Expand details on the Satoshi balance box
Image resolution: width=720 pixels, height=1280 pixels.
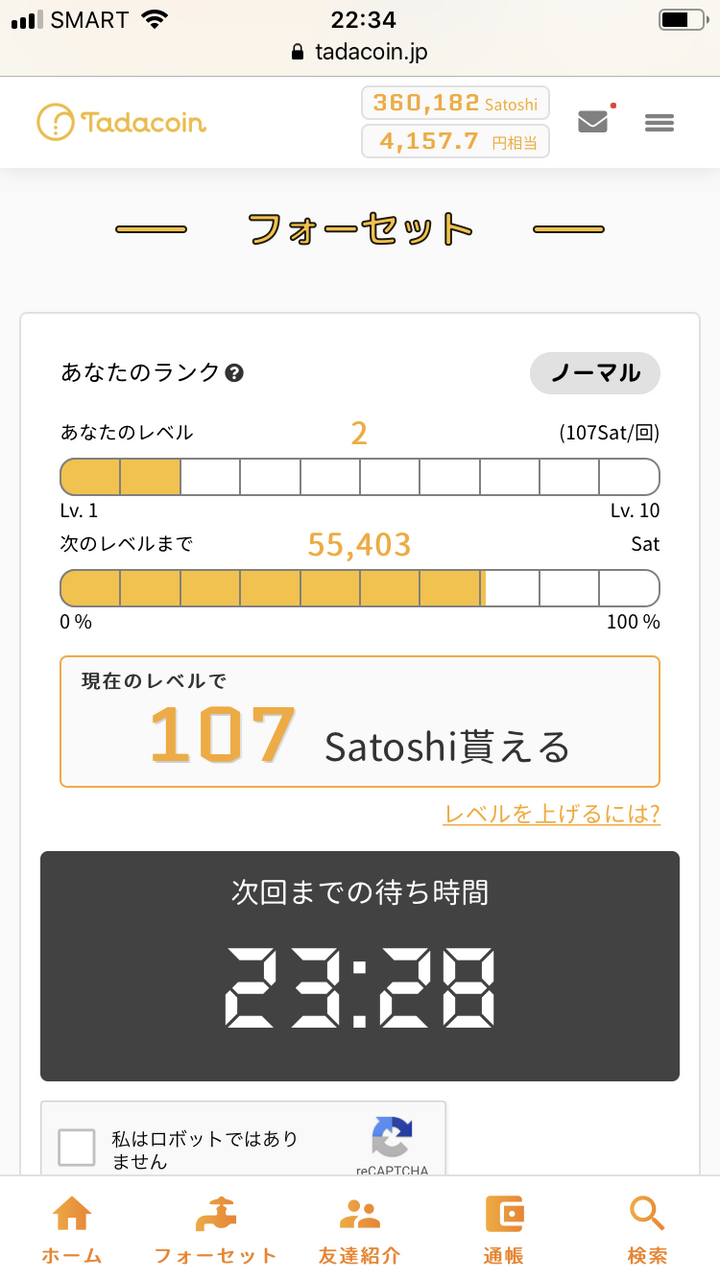[454, 102]
